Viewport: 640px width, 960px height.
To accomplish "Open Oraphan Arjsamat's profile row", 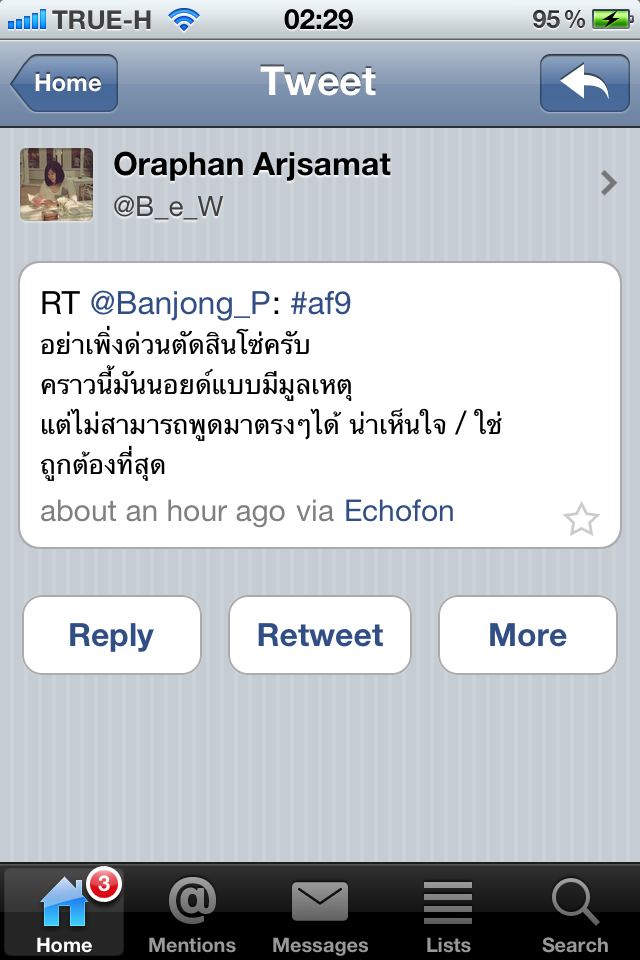I will (x=320, y=183).
